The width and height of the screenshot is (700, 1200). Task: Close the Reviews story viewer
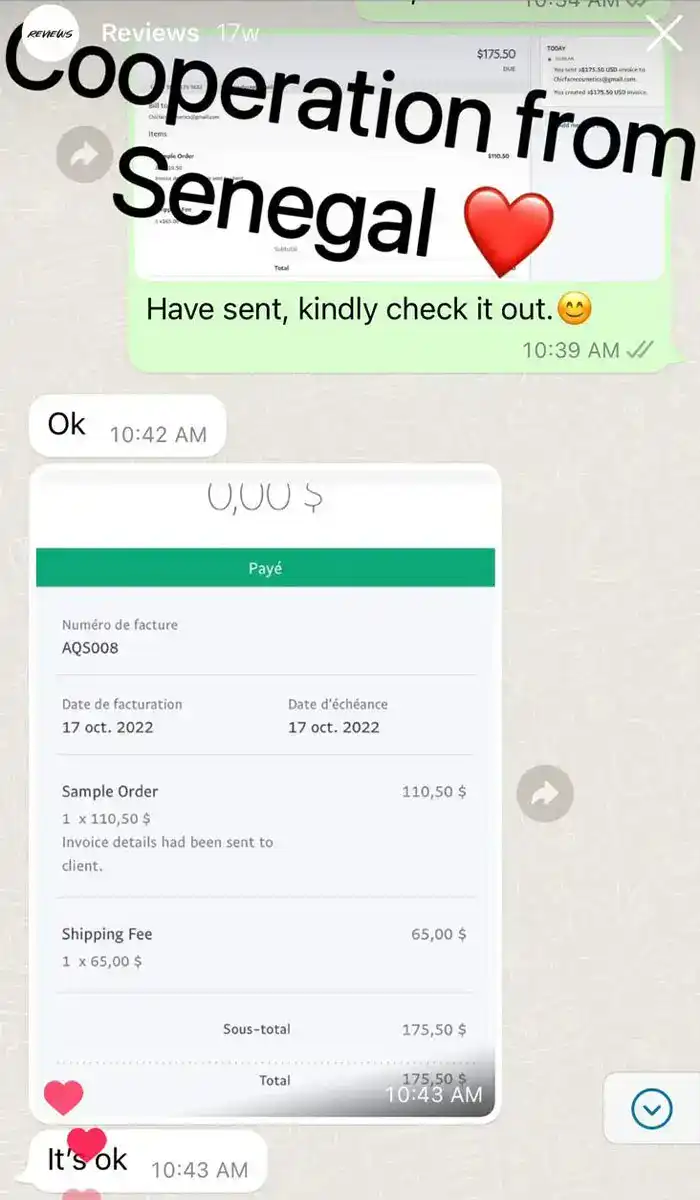coord(665,34)
